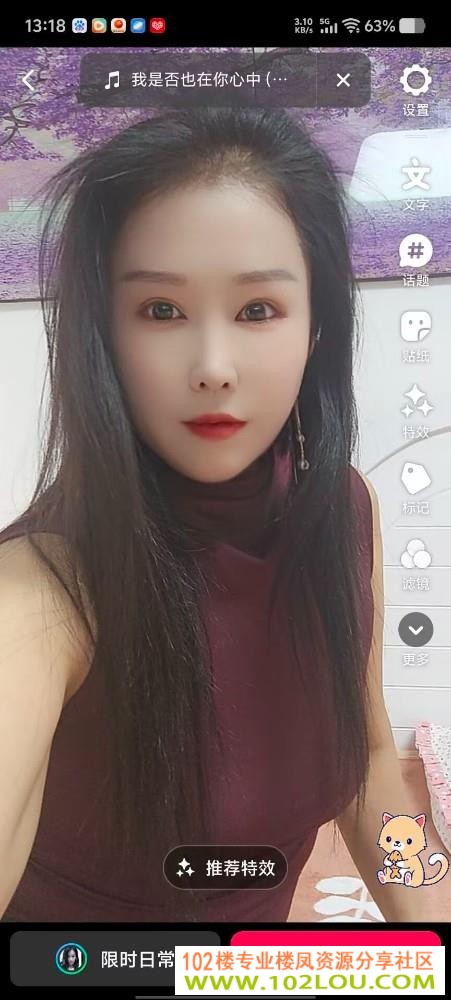451x1000 pixels.
Task: Tap the red publish button
Action: [x=336, y=959]
